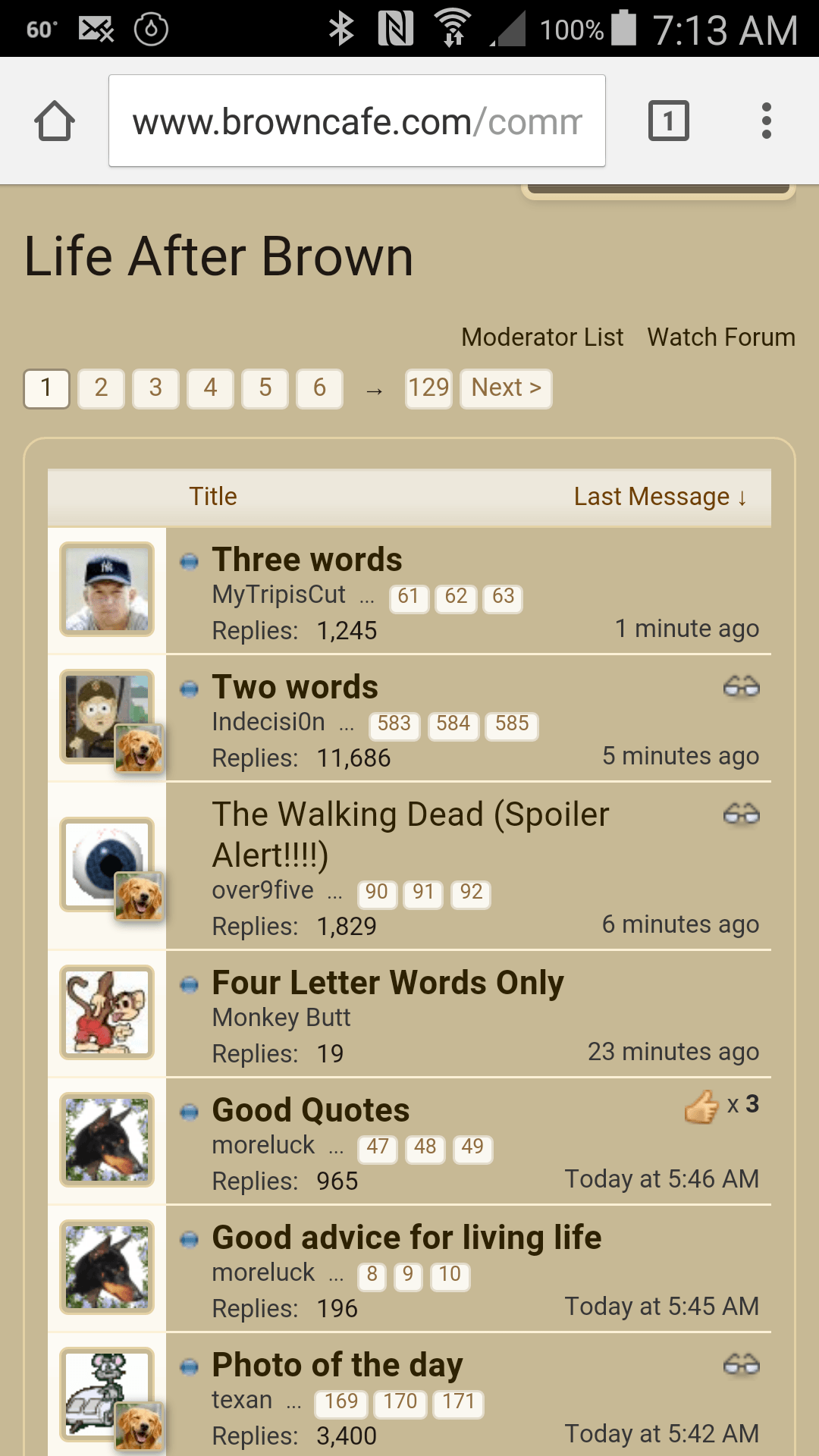The image size is (819, 1456).
Task: Tap the Next > page button
Action: click(x=506, y=388)
